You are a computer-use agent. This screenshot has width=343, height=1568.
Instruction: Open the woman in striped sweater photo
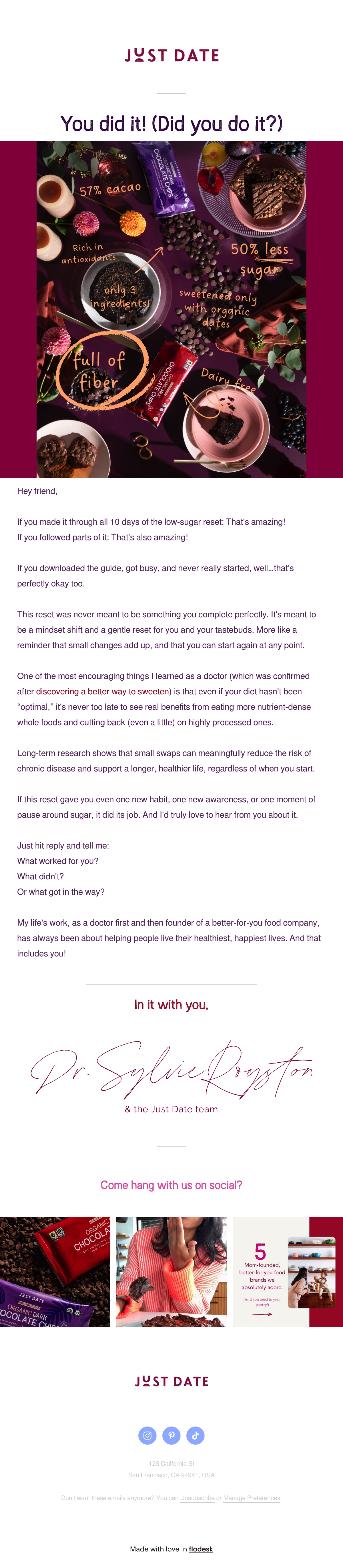click(171, 1272)
